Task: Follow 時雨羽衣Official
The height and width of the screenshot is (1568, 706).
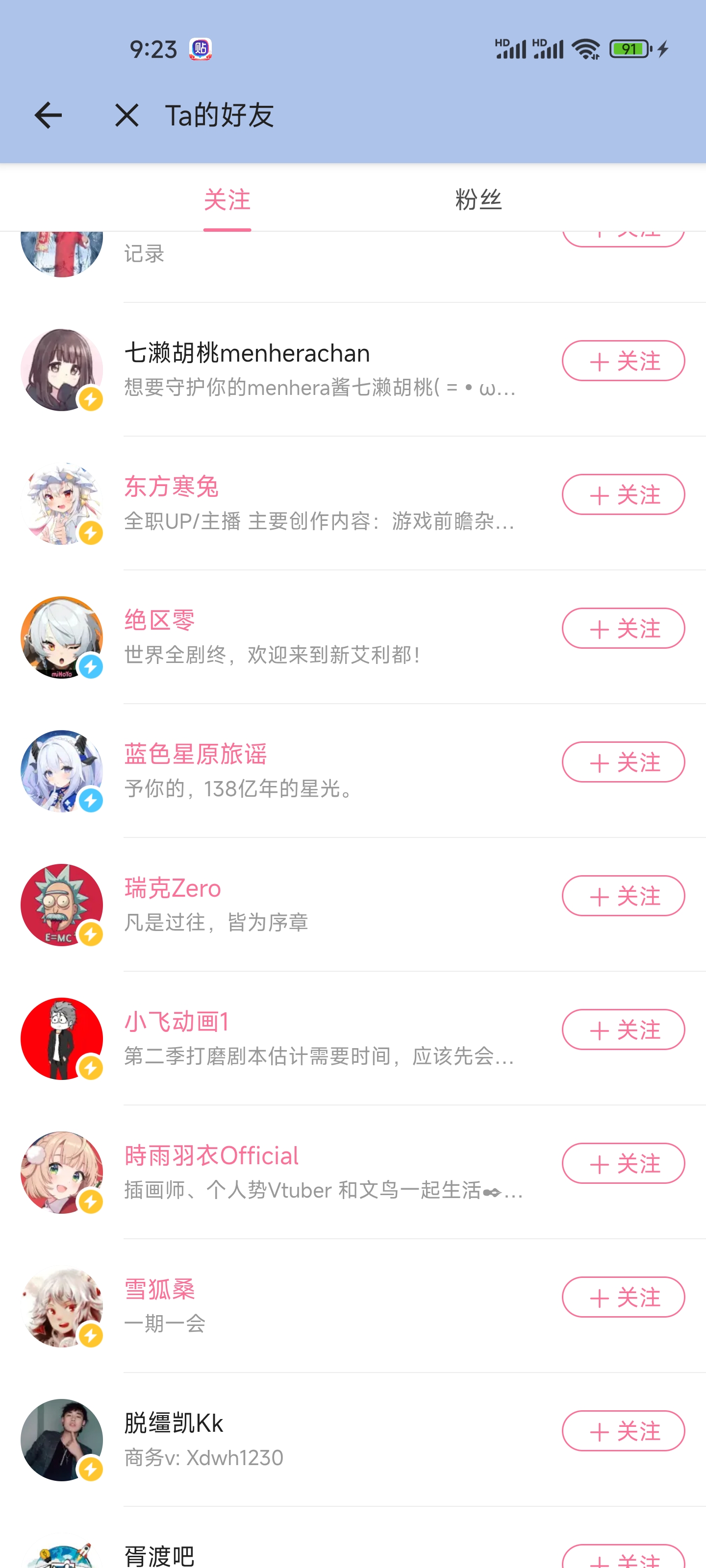Action: [623, 1163]
